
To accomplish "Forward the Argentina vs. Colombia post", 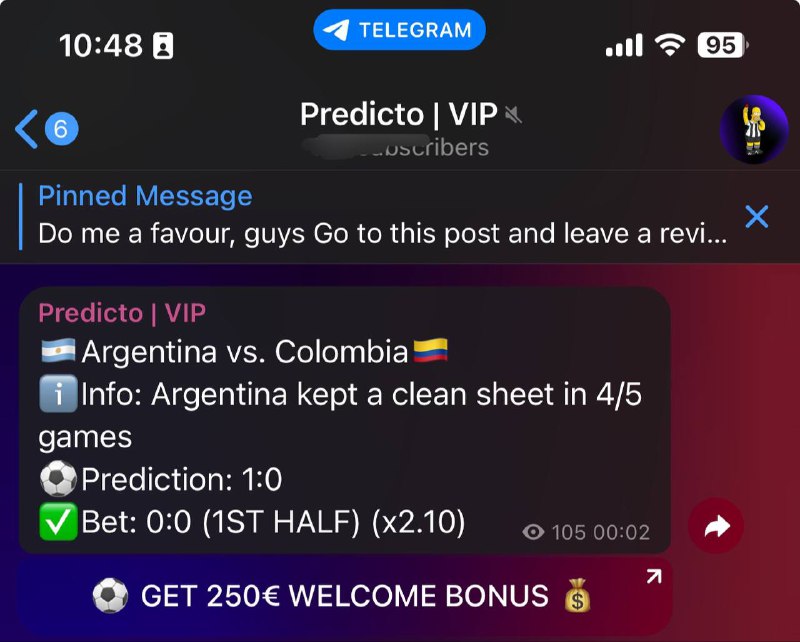I will 716,526.
